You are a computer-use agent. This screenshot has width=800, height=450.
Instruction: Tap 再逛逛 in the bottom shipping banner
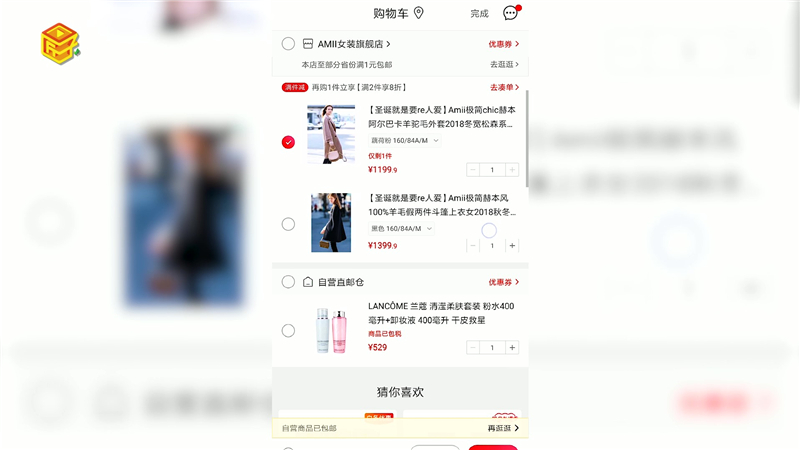pos(503,428)
